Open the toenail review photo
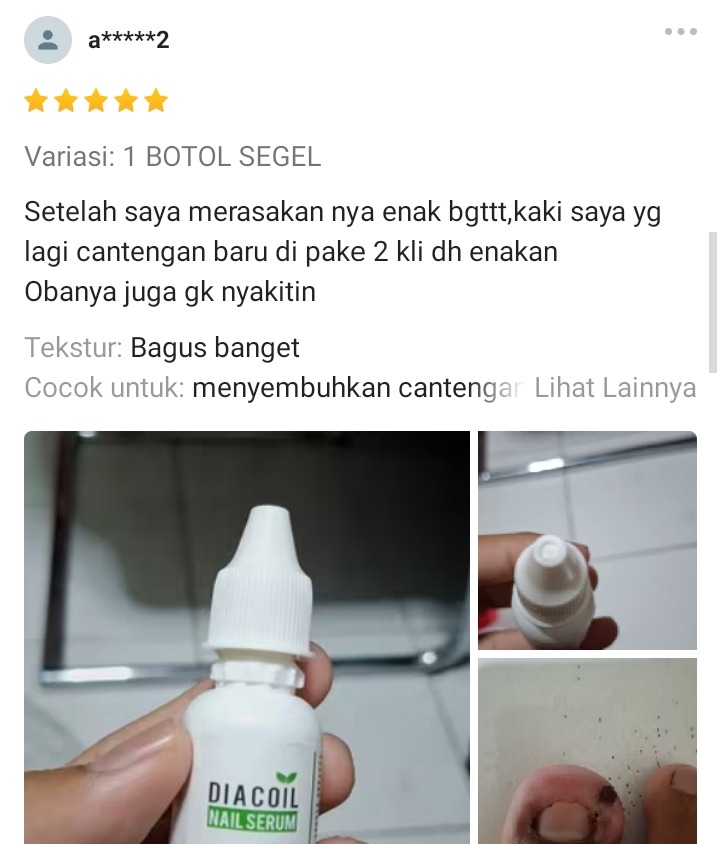The height and width of the screenshot is (844, 720). (x=587, y=750)
